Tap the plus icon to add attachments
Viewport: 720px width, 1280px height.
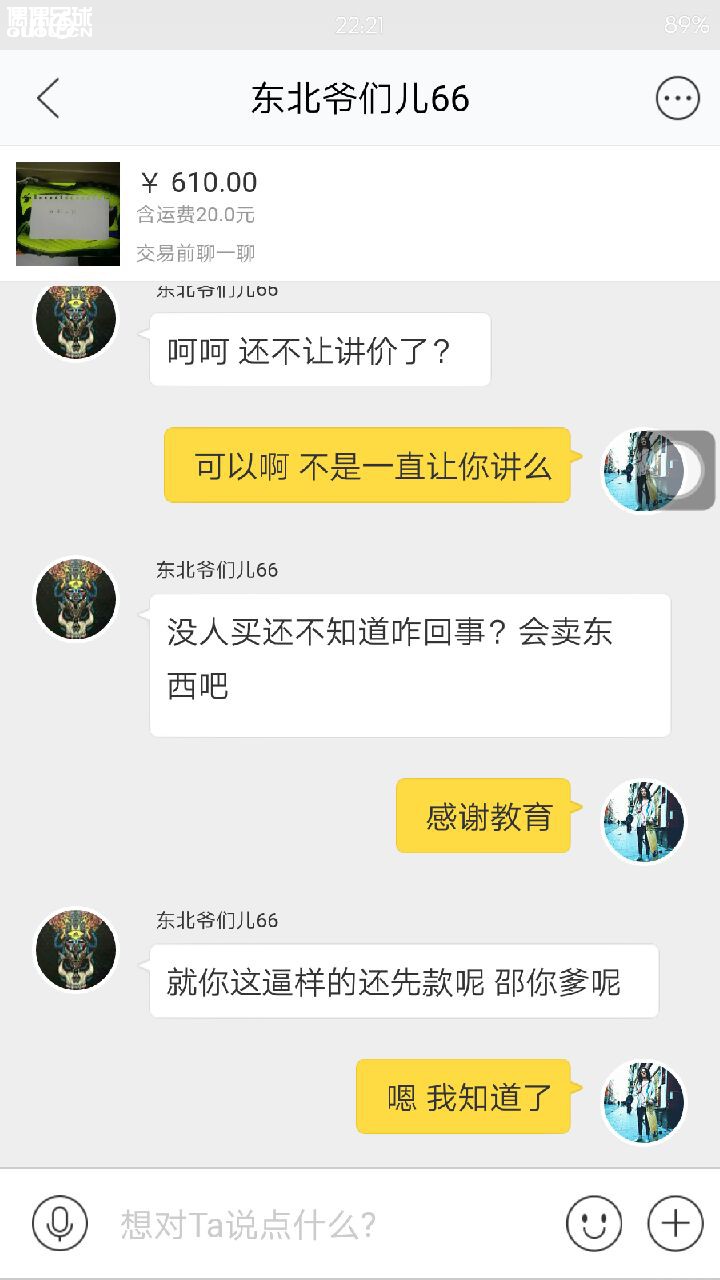(x=677, y=1222)
